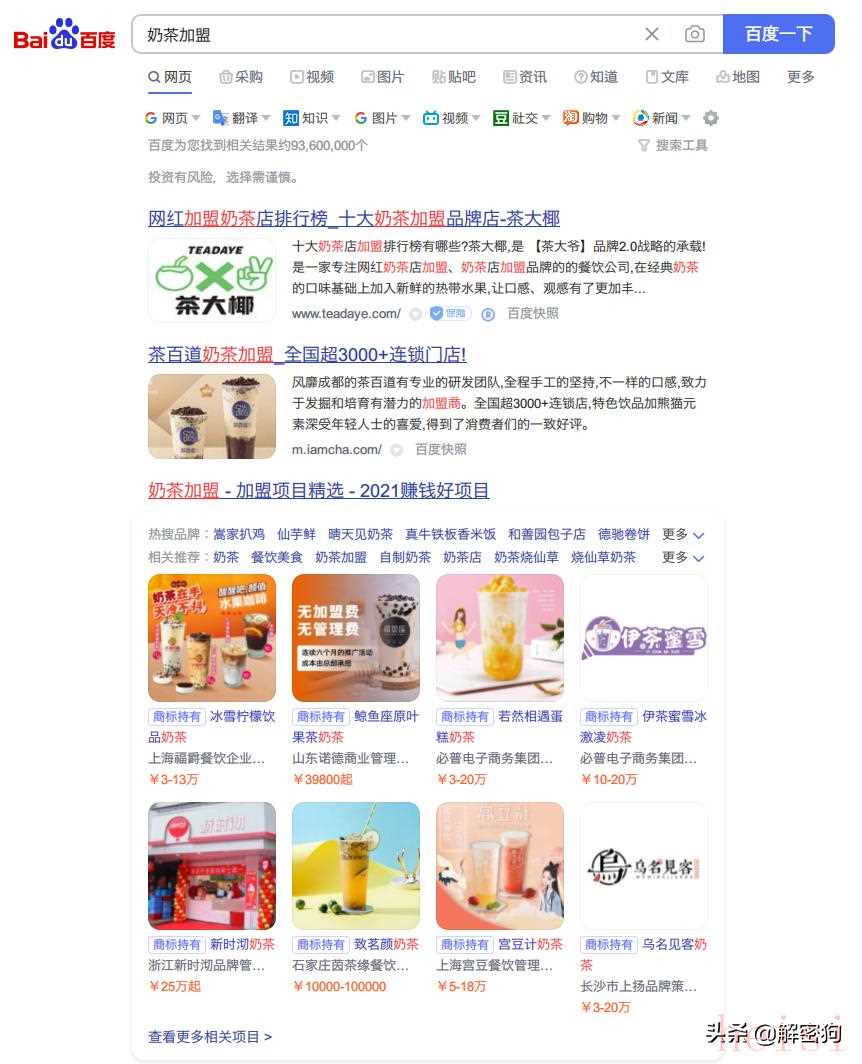
Task: Select hot brand 嵩家扒鸡
Action: [239, 534]
